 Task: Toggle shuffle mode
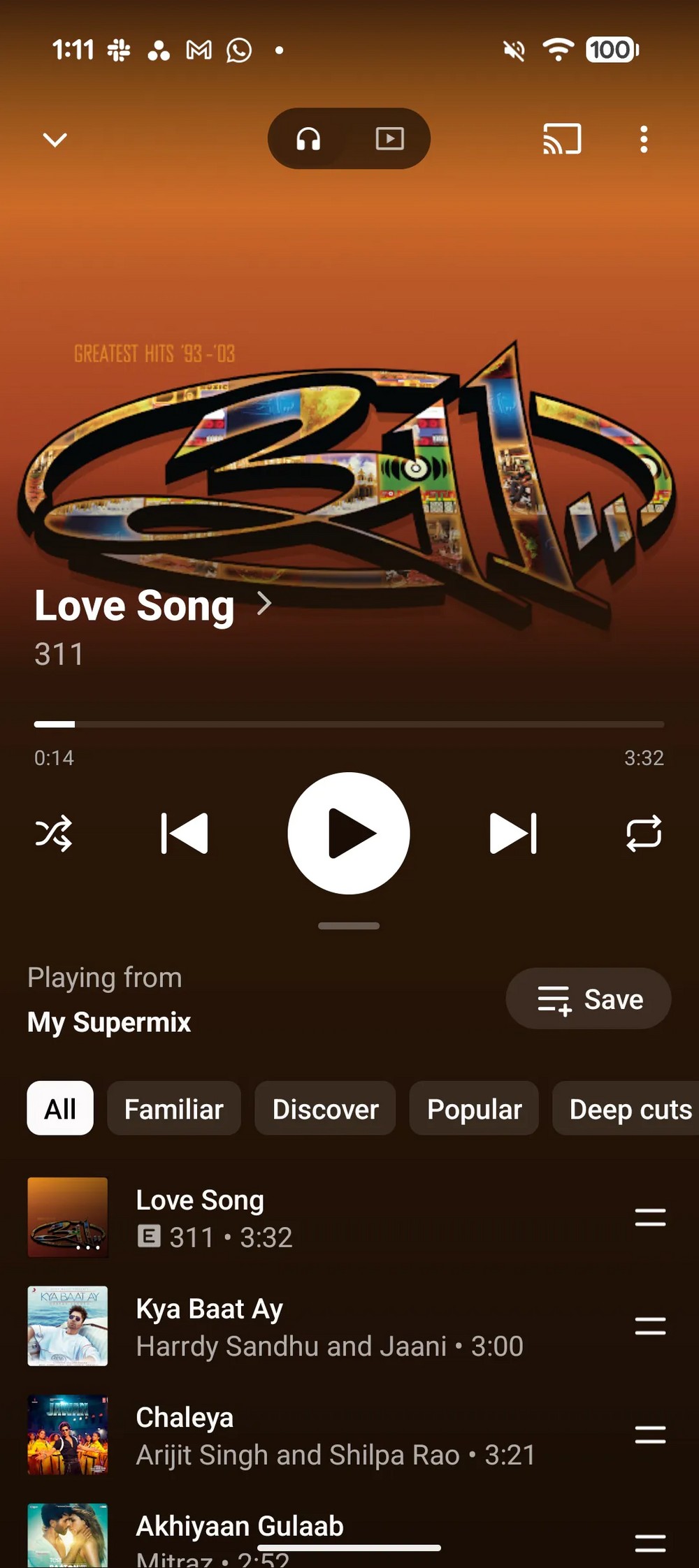54,833
